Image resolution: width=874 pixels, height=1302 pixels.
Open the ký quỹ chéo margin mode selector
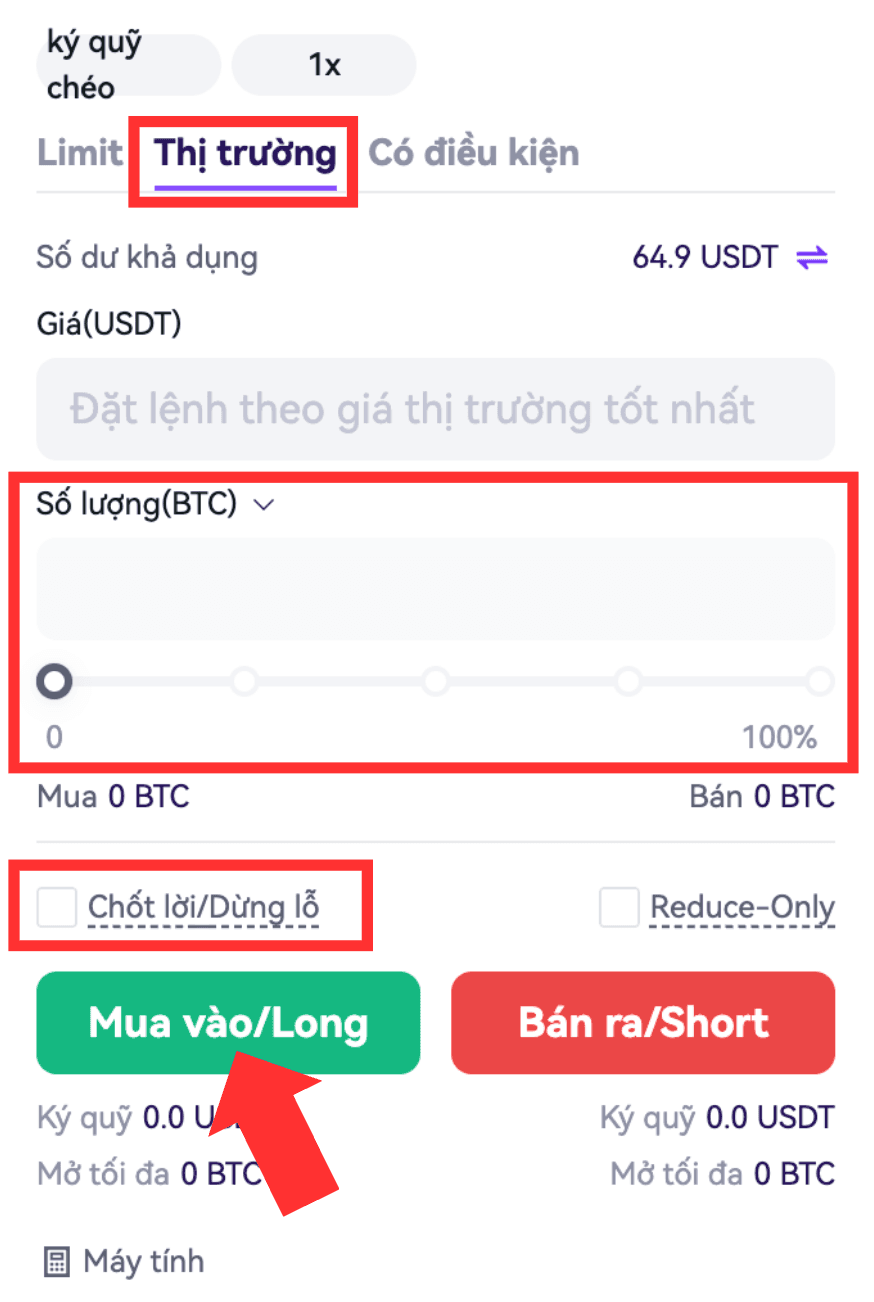[127, 66]
